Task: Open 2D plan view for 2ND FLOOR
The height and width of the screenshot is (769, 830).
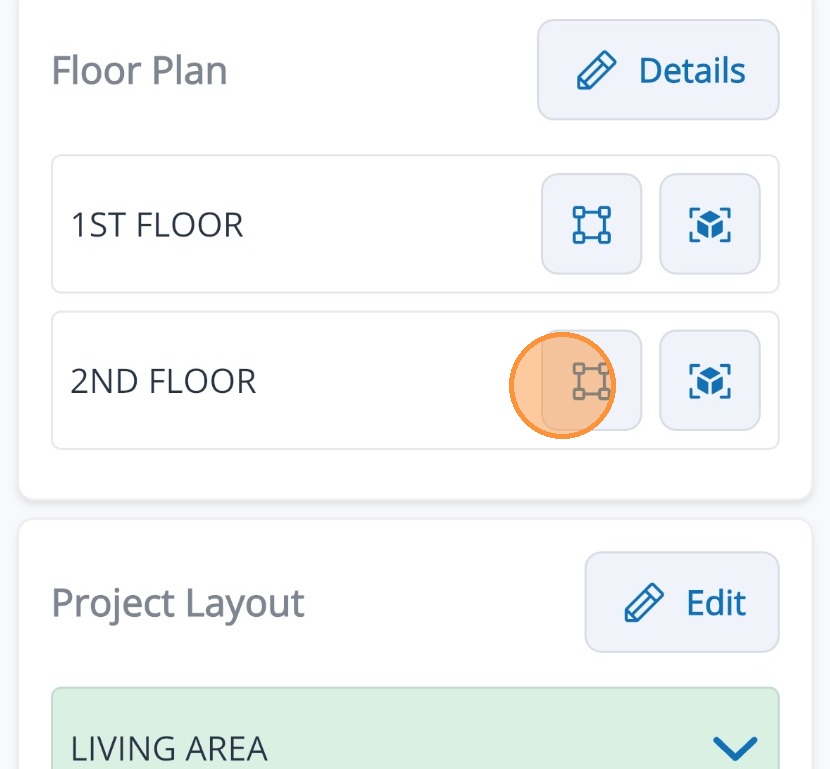Action: tap(591, 381)
